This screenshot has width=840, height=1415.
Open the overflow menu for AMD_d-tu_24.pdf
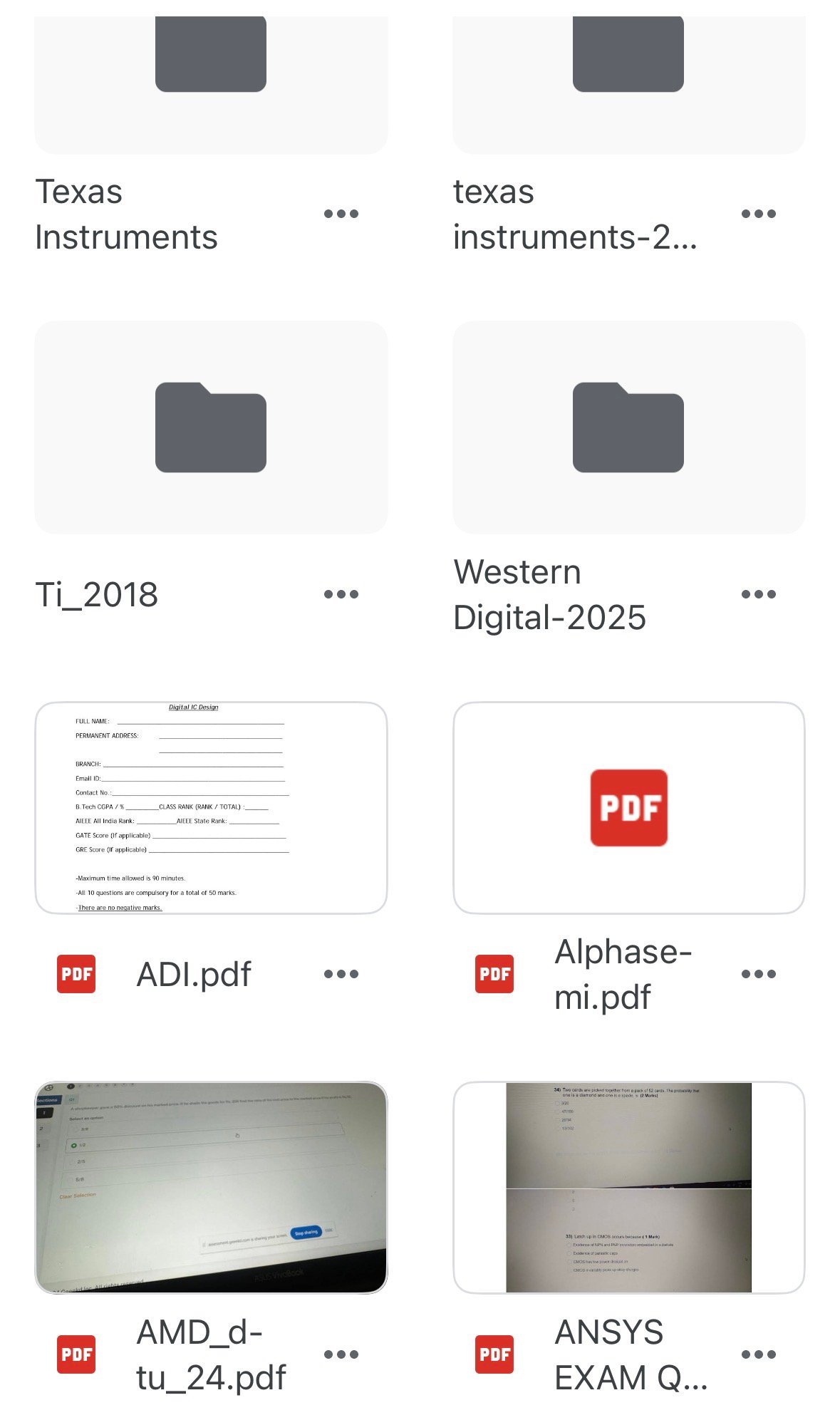(x=341, y=1354)
